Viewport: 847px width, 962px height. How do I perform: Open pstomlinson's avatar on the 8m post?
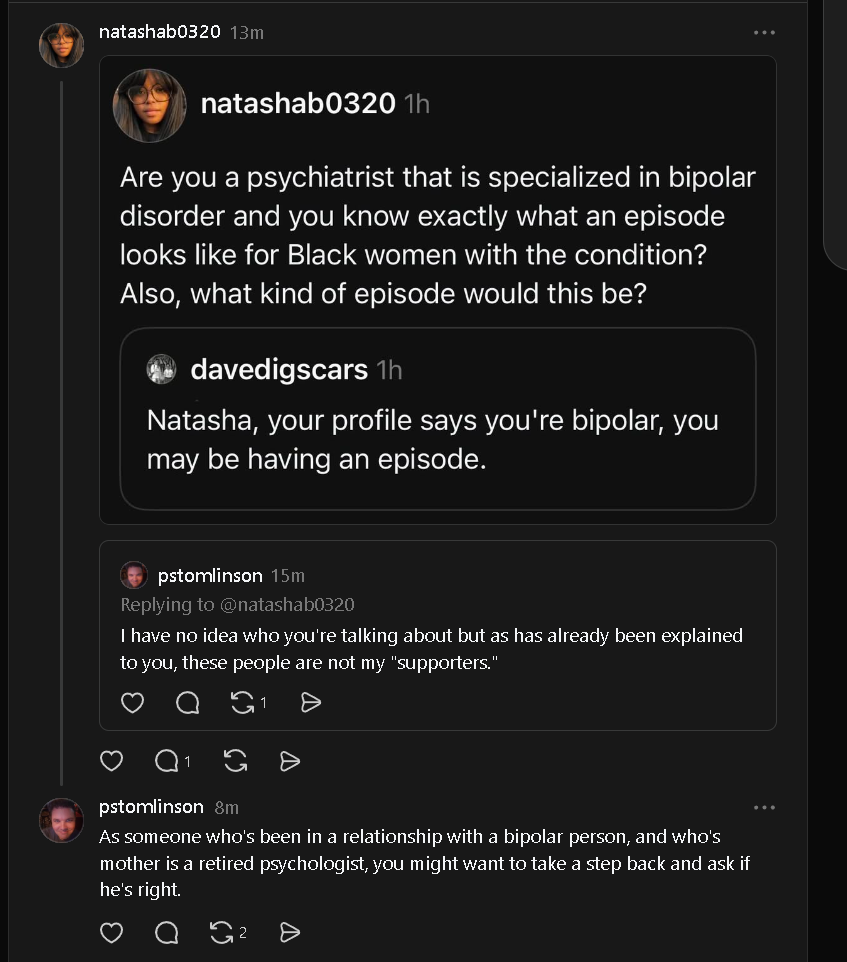point(61,820)
